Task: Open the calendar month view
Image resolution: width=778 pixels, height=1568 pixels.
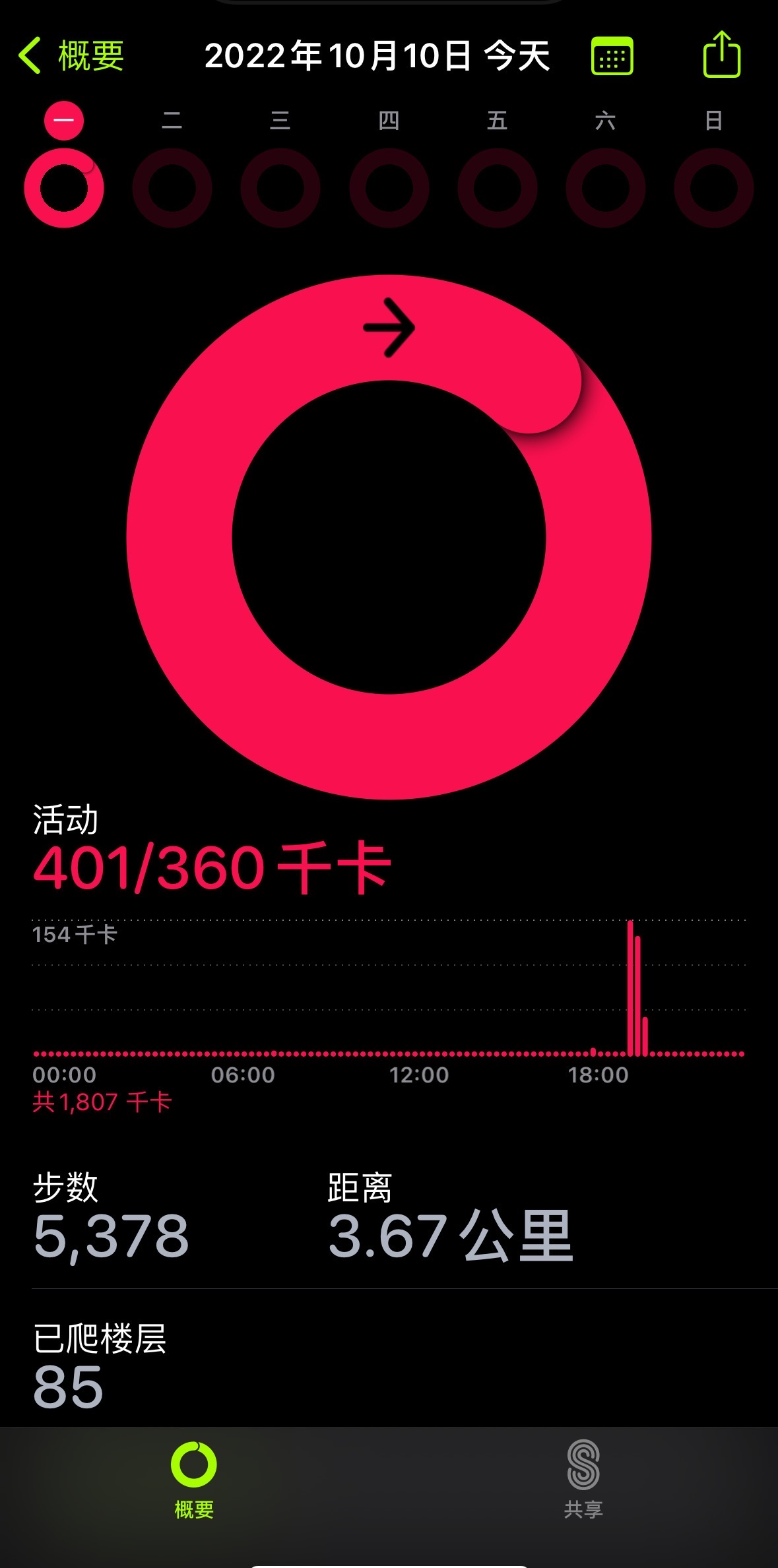Action: pyautogui.click(x=612, y=56)
